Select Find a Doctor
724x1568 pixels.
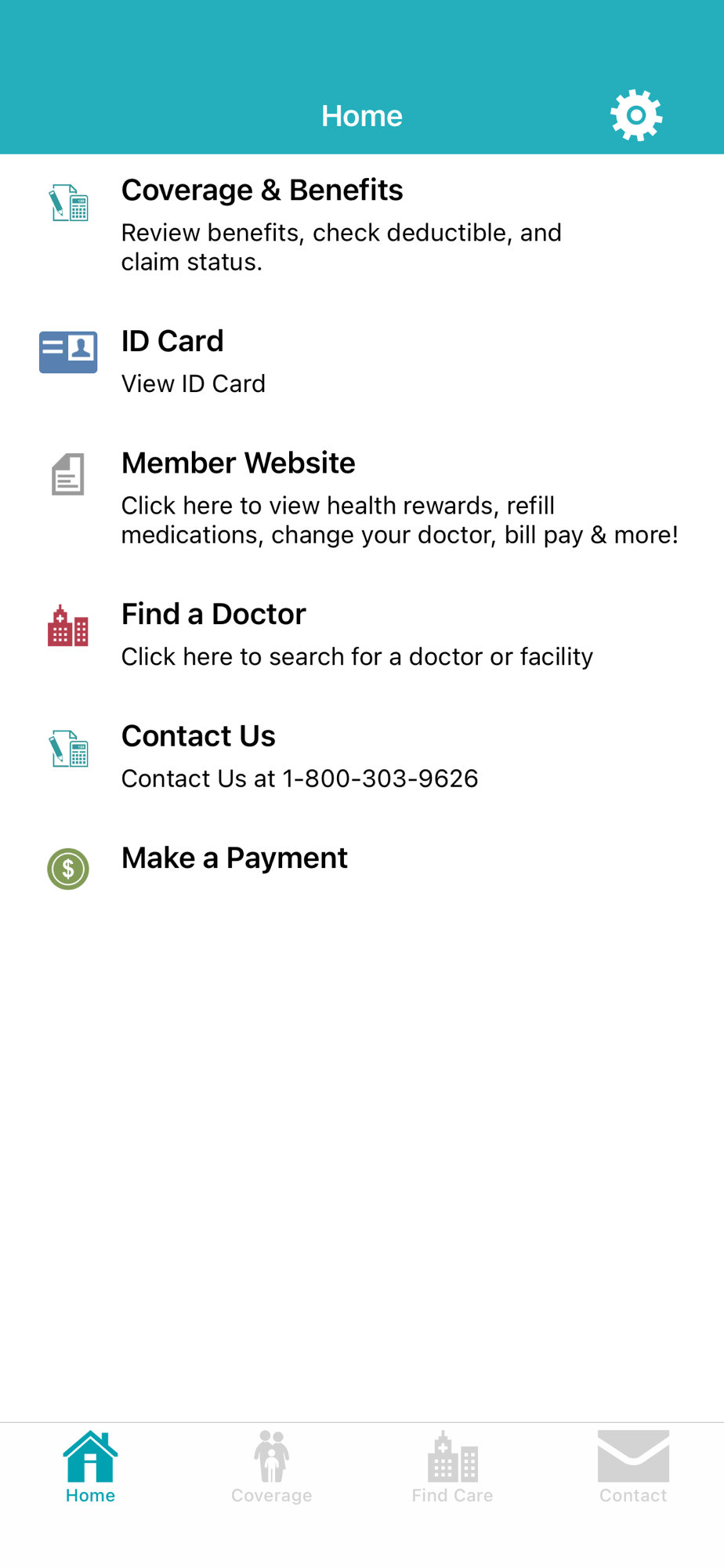click(362, 634)
